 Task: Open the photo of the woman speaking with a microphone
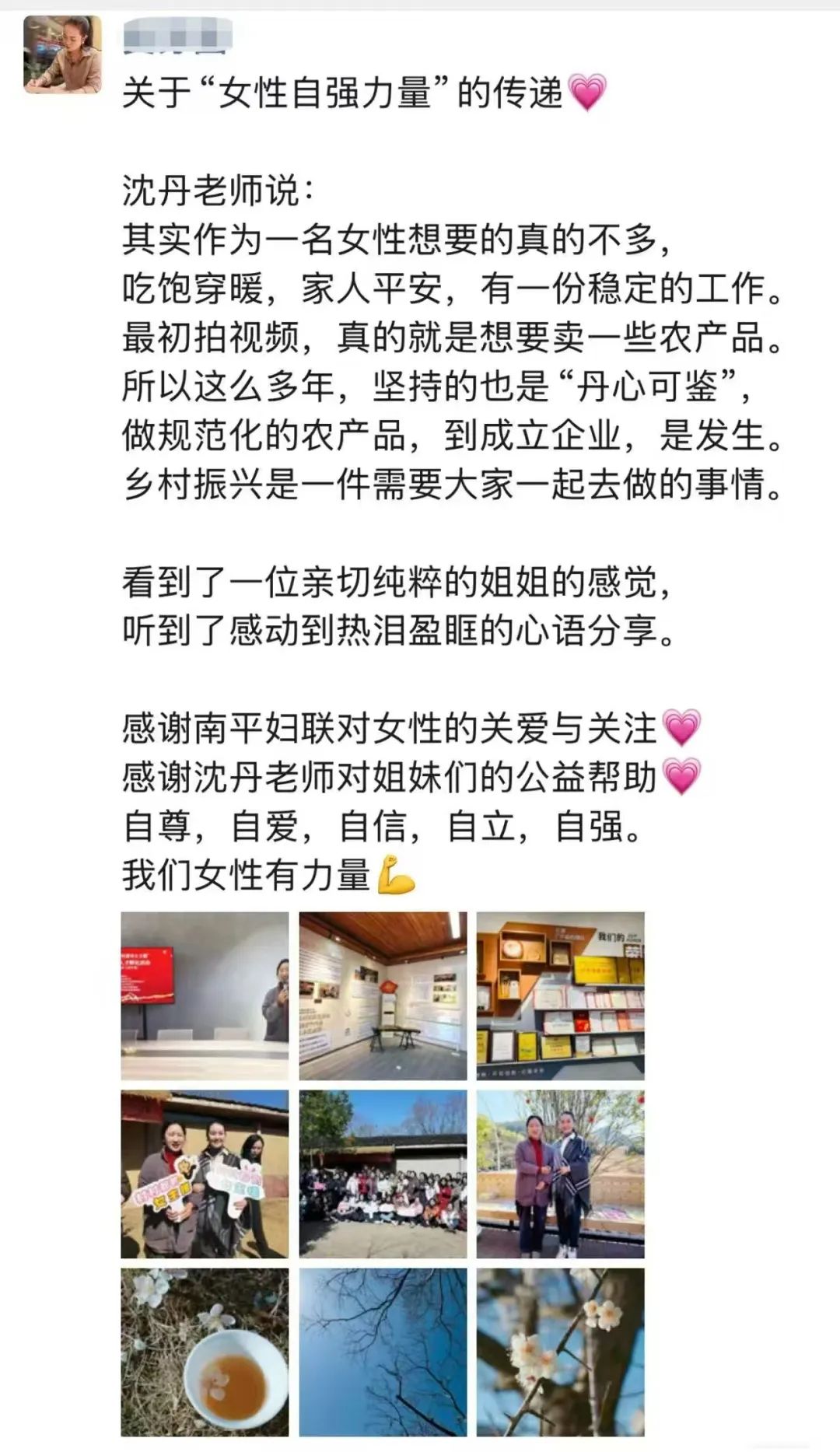point(205,995)
